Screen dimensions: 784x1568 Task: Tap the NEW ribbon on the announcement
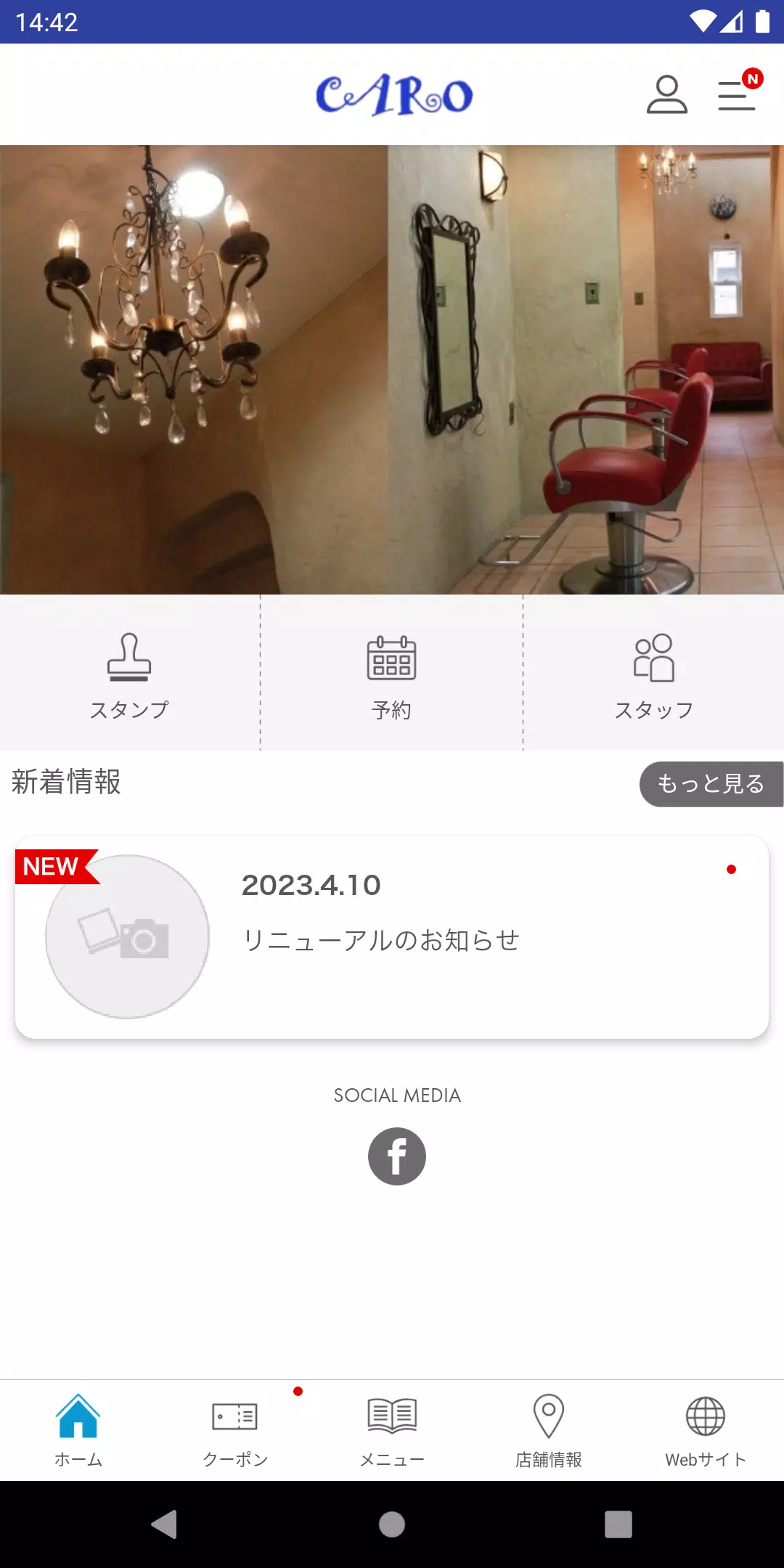51,865
